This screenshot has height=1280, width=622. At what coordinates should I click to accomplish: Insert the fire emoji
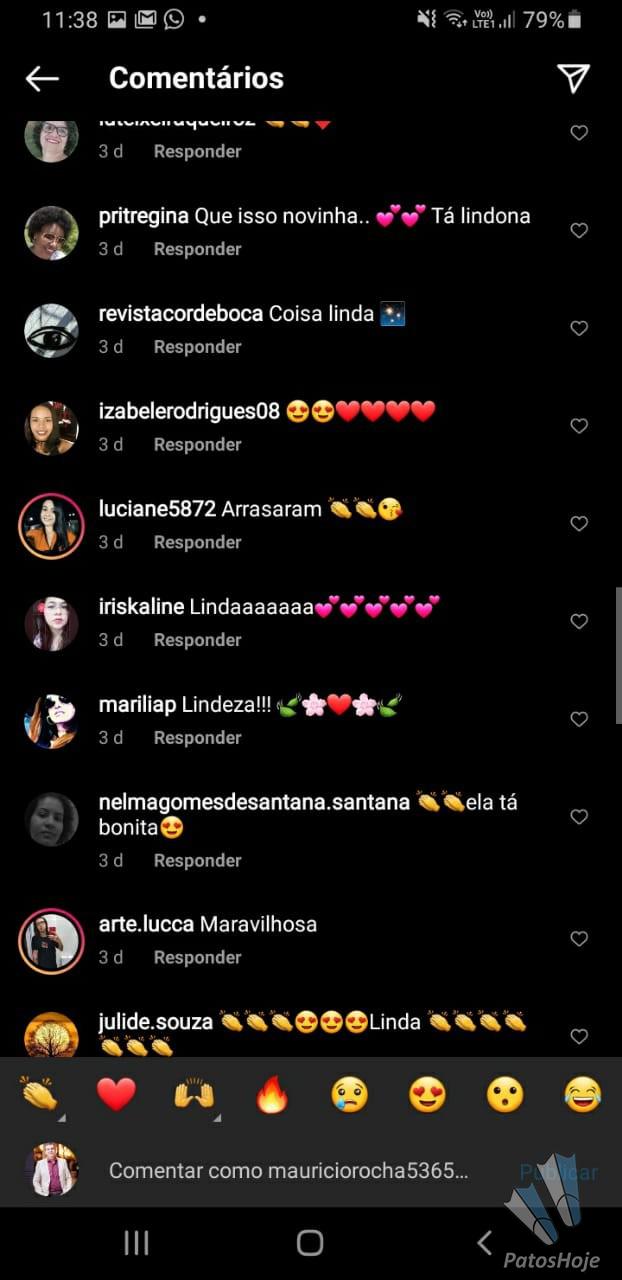click(x=272, y=1095)
